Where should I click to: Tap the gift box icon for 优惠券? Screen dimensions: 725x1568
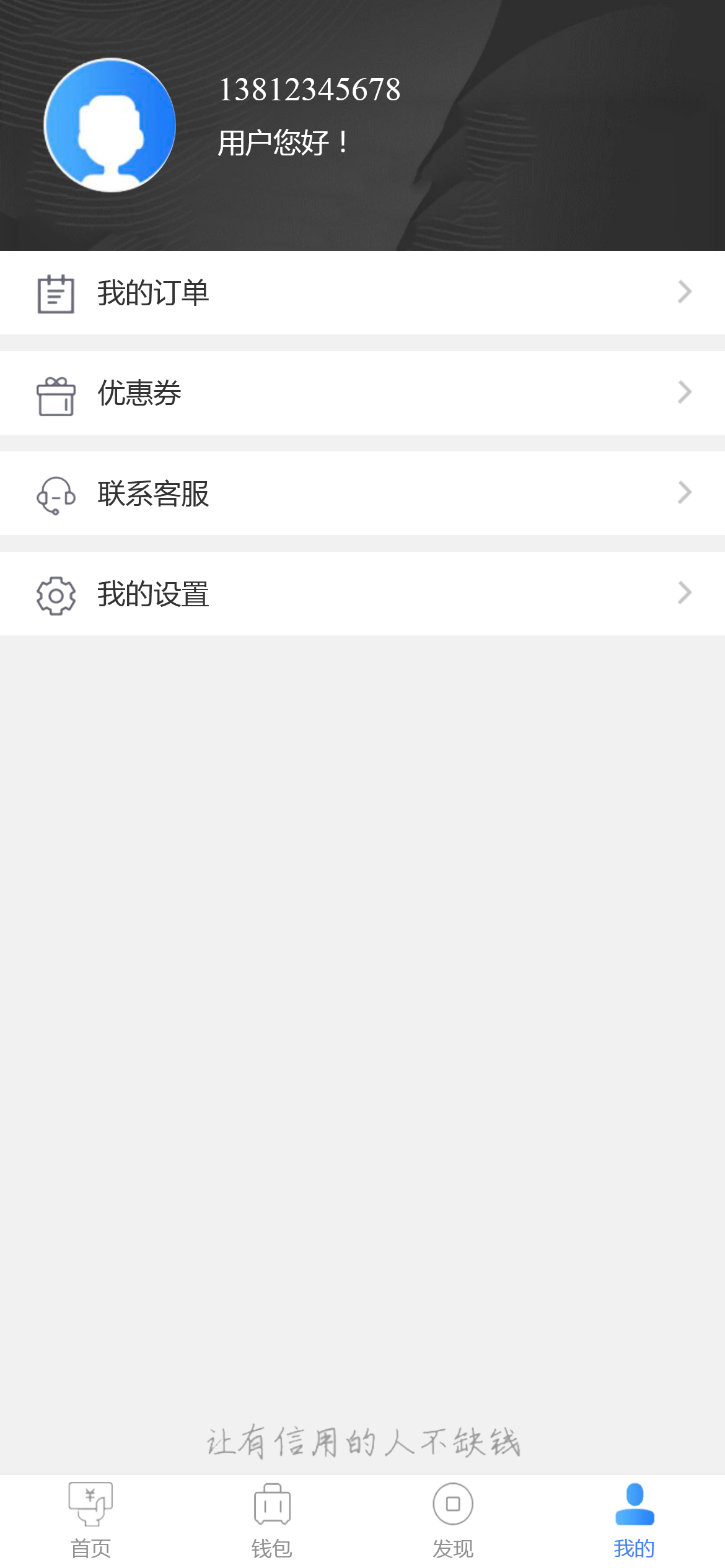pyautogui.click(x=55, y=393)
